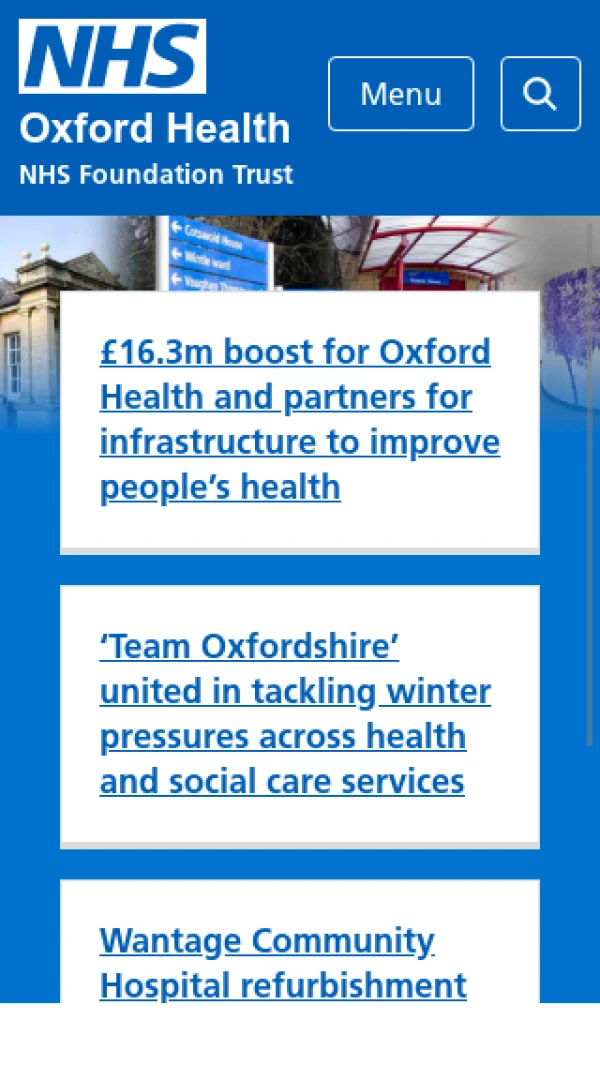Read the £16.3m boost for Oxford Health article
Viewport: 600px width, 1065px height.
point(299,420)
